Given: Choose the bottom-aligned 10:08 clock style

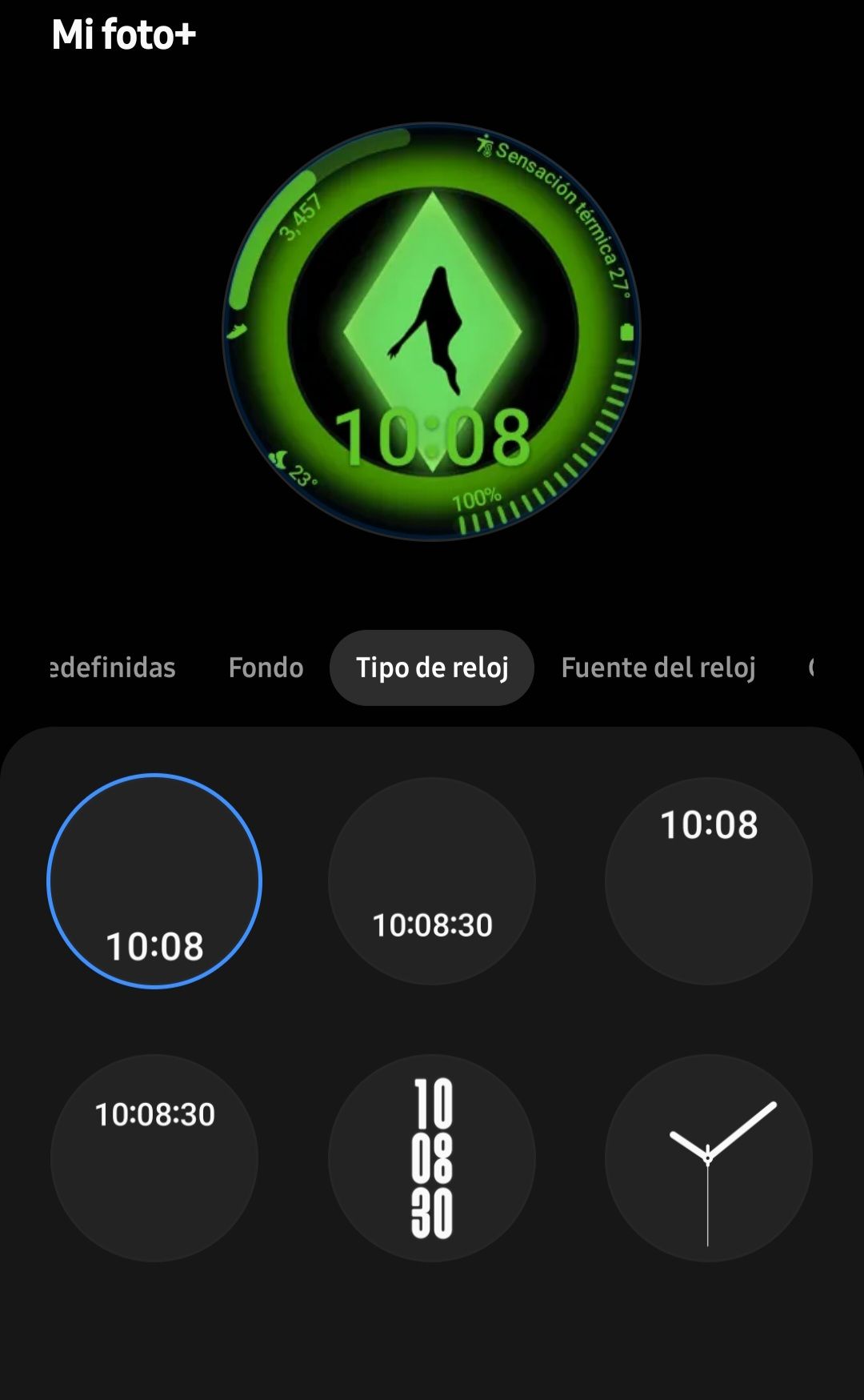Looking at the screenshot, I should pos(154,881).
